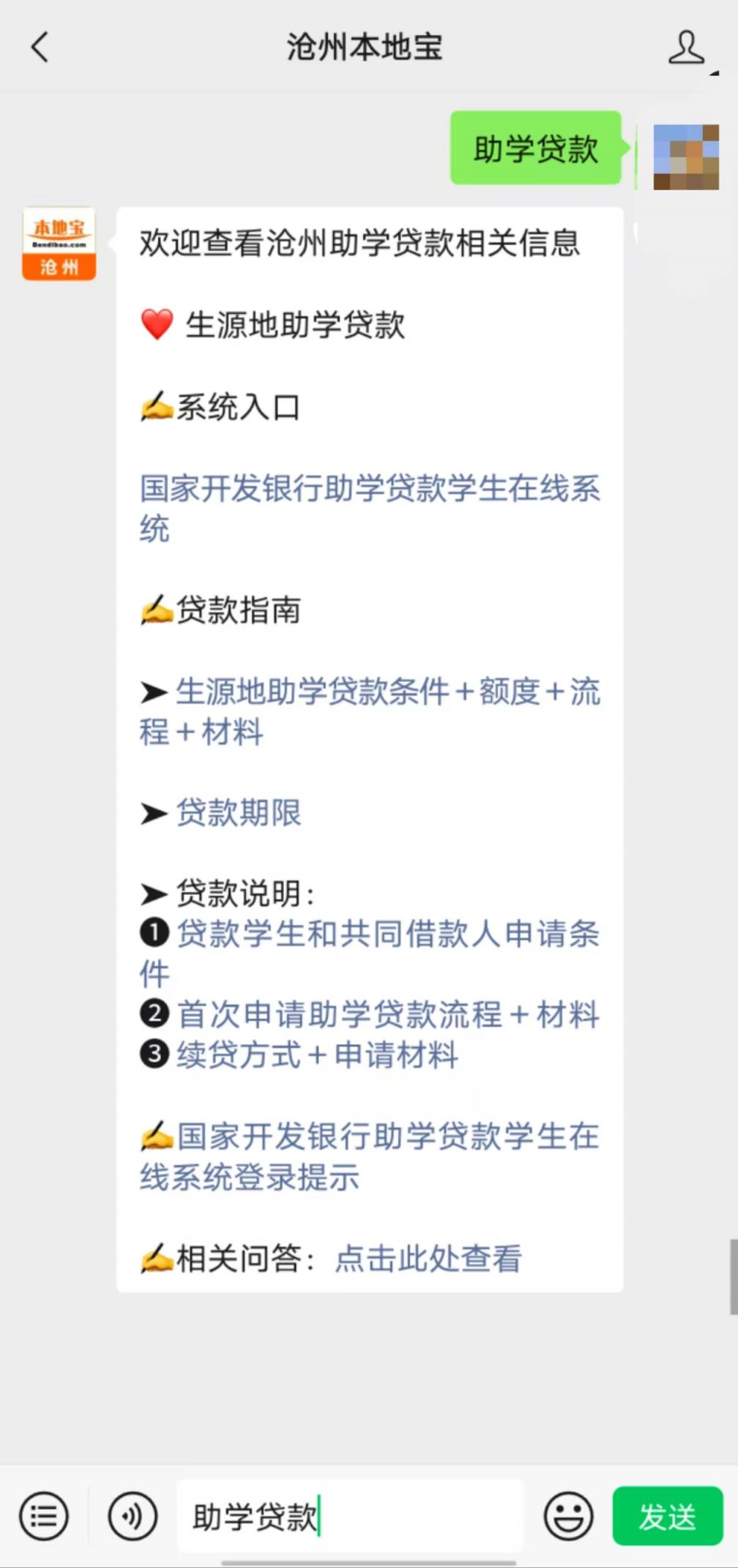This screenshot has width=738, height=1568.
Task: Open 首次申请助学贷款流程+材料 link
Action: point(388,1015)
